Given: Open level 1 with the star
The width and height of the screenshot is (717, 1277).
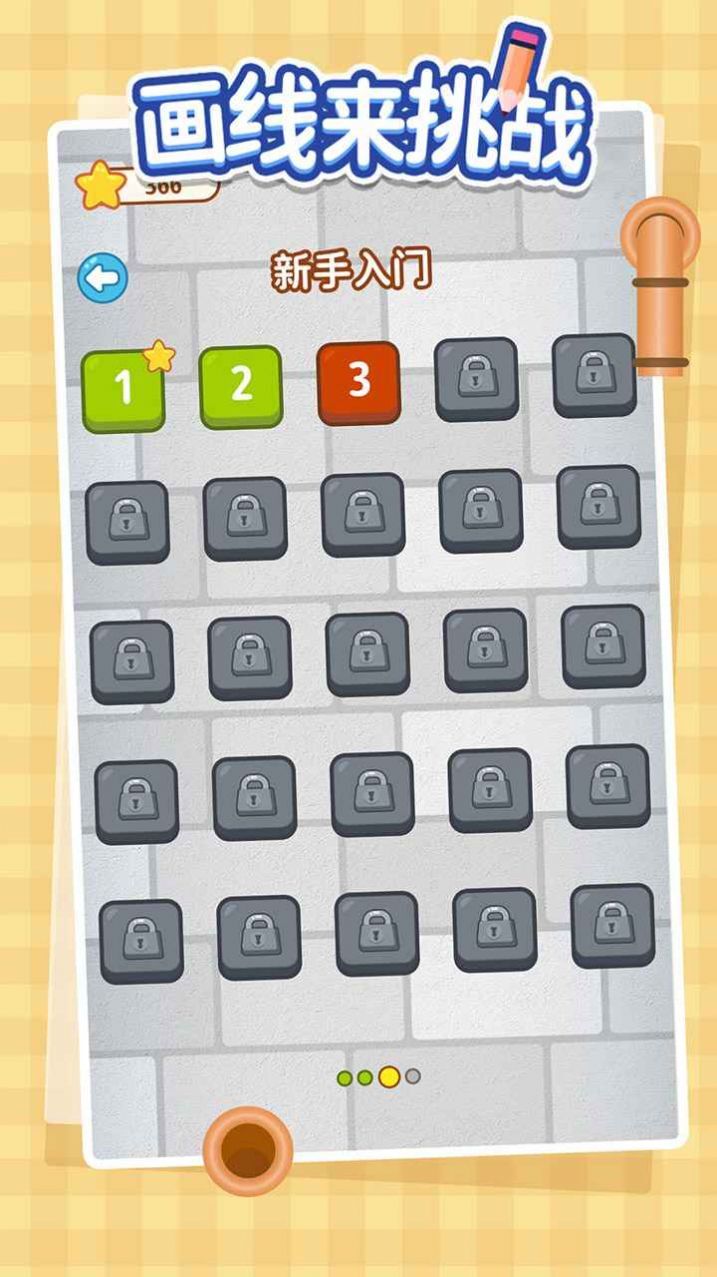Looking at the screenshot, I should tap(123, 387).
